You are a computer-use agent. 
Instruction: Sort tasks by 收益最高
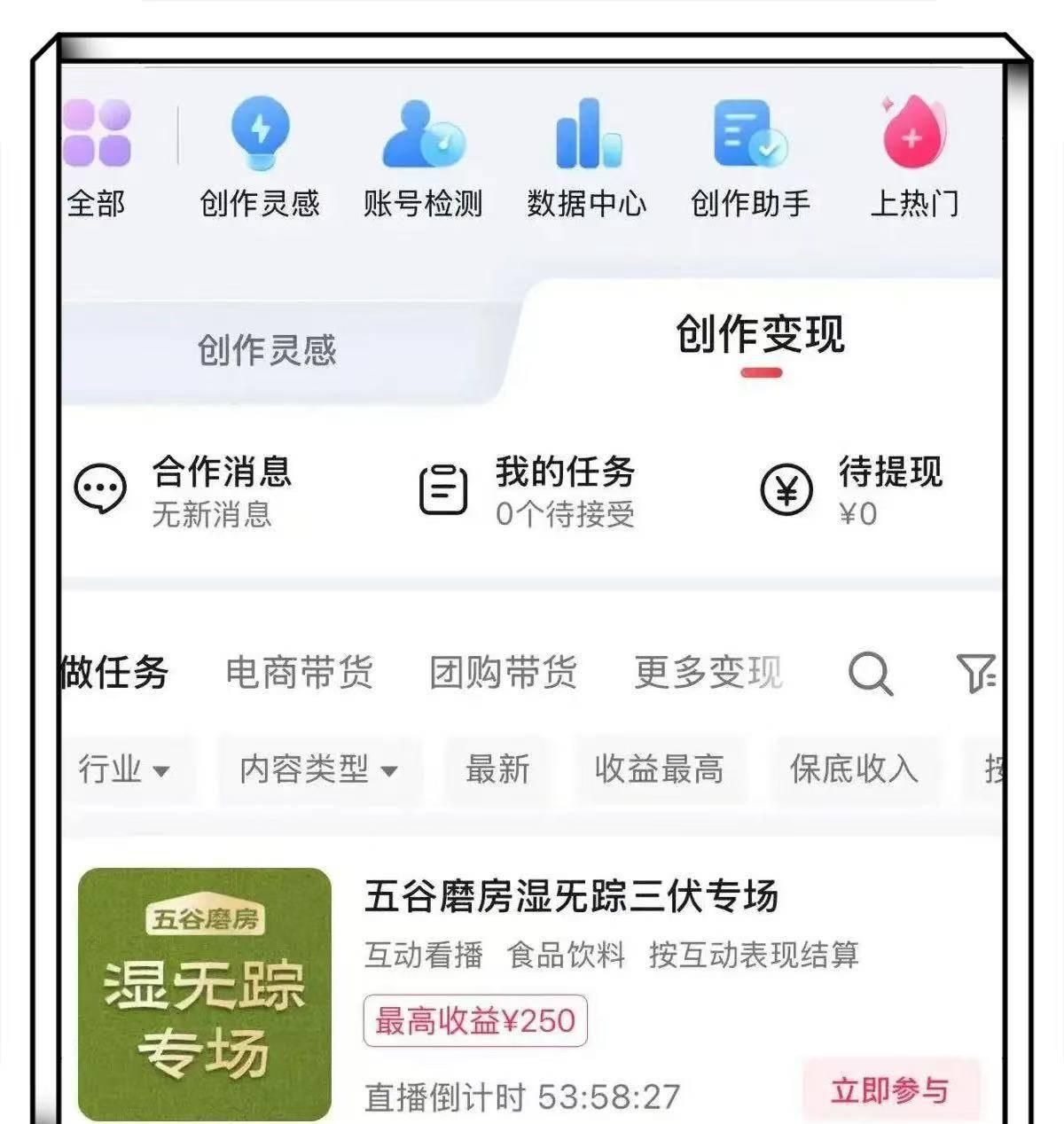click(x=659, y=769)
